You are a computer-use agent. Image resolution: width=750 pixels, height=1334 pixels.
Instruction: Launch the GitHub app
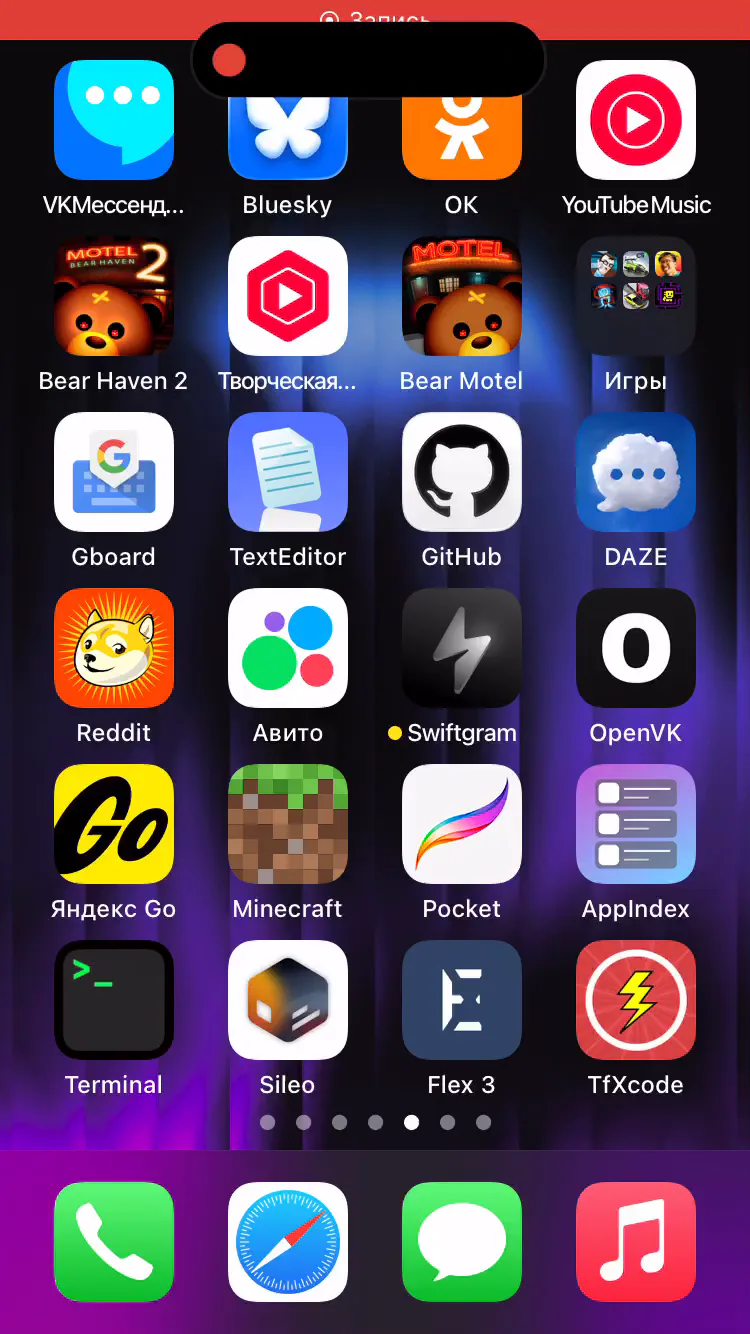462,472
